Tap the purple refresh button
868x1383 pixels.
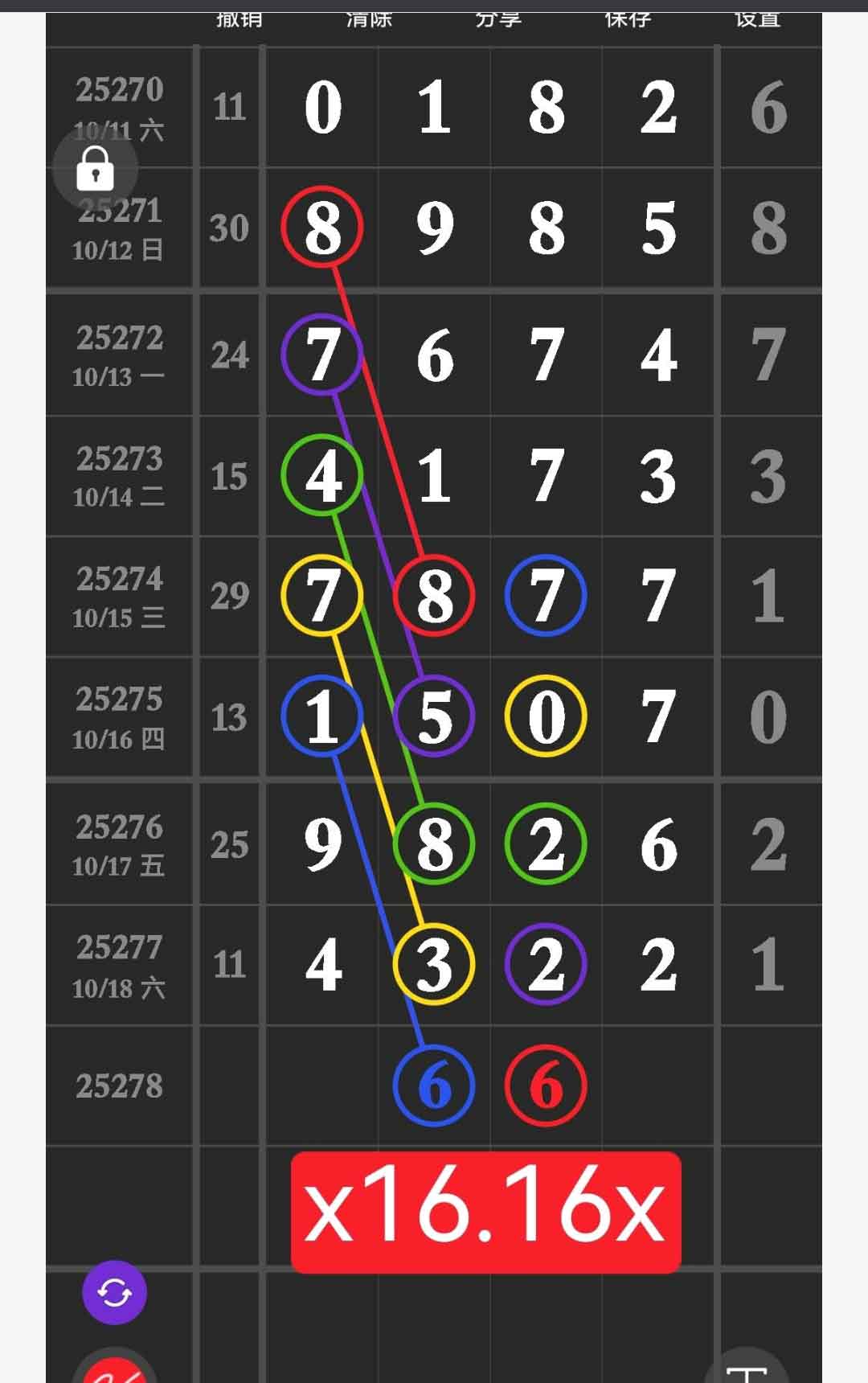click(114, 1293)
